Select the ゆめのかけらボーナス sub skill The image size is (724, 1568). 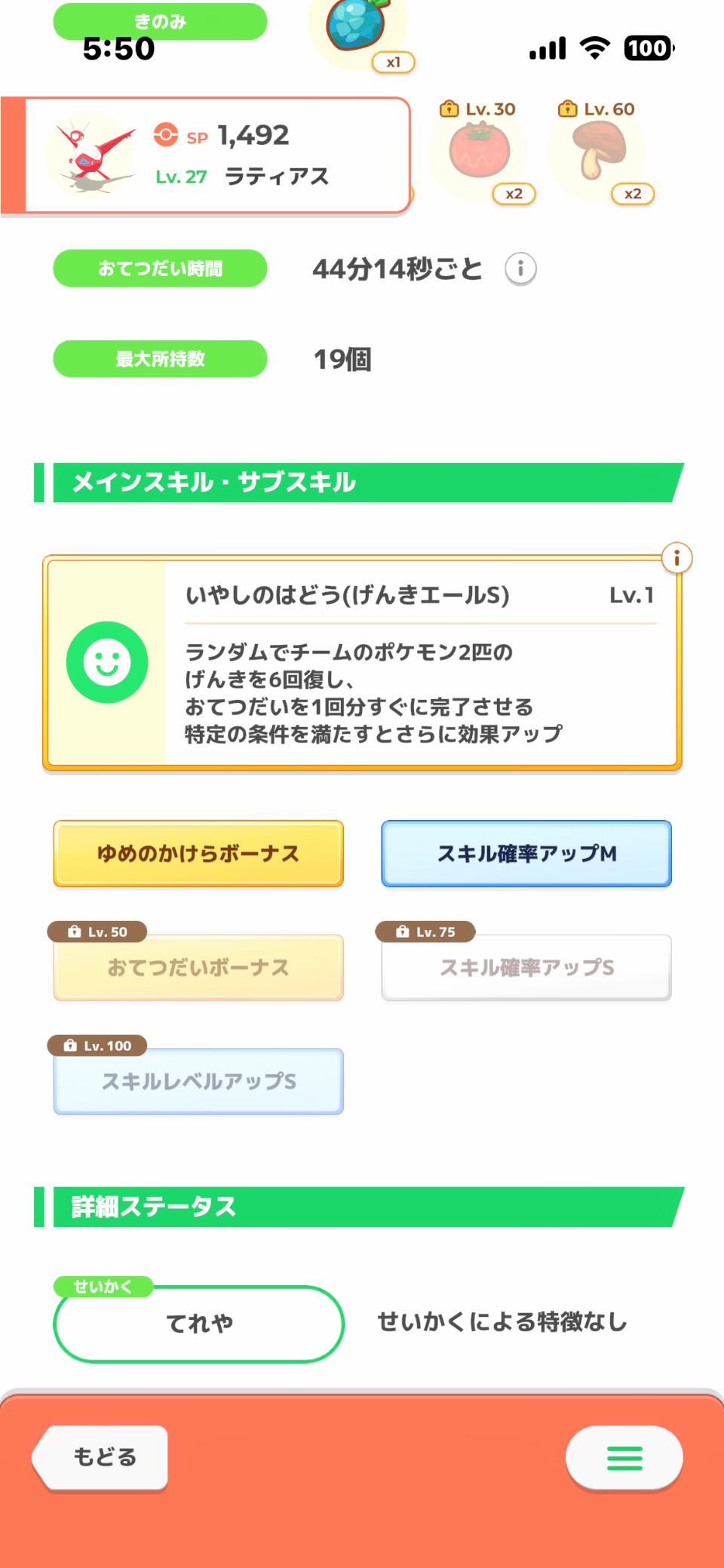(198, 853)
